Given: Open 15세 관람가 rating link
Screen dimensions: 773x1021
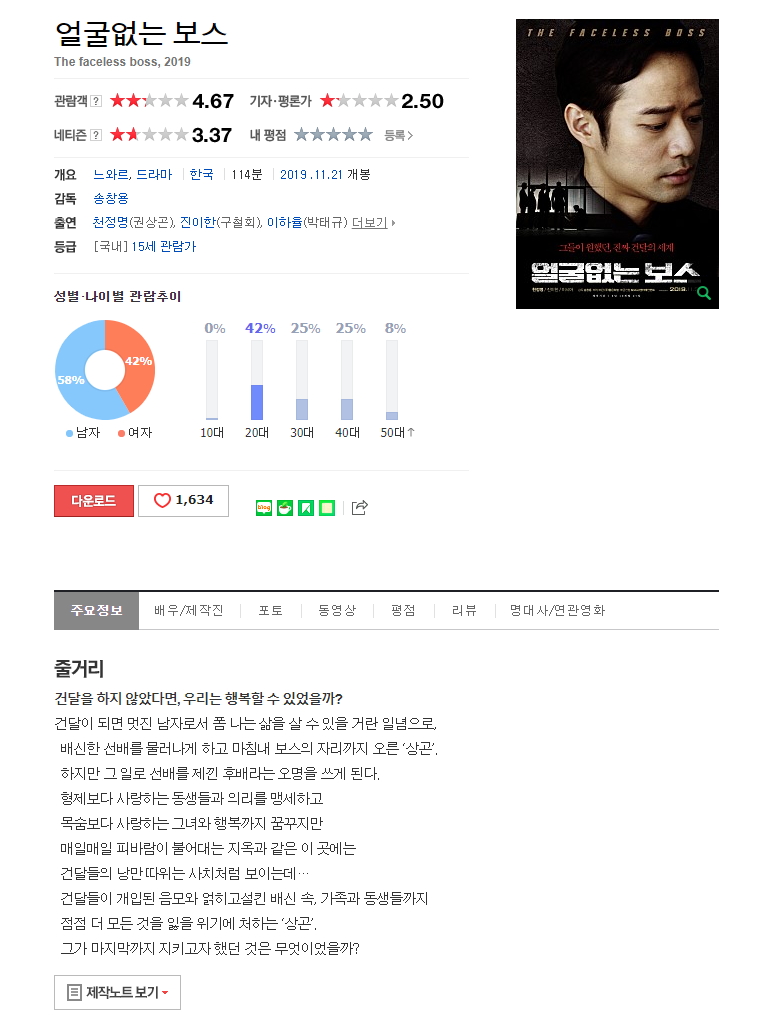Looking at the screenshot, I should pos(163,246).
